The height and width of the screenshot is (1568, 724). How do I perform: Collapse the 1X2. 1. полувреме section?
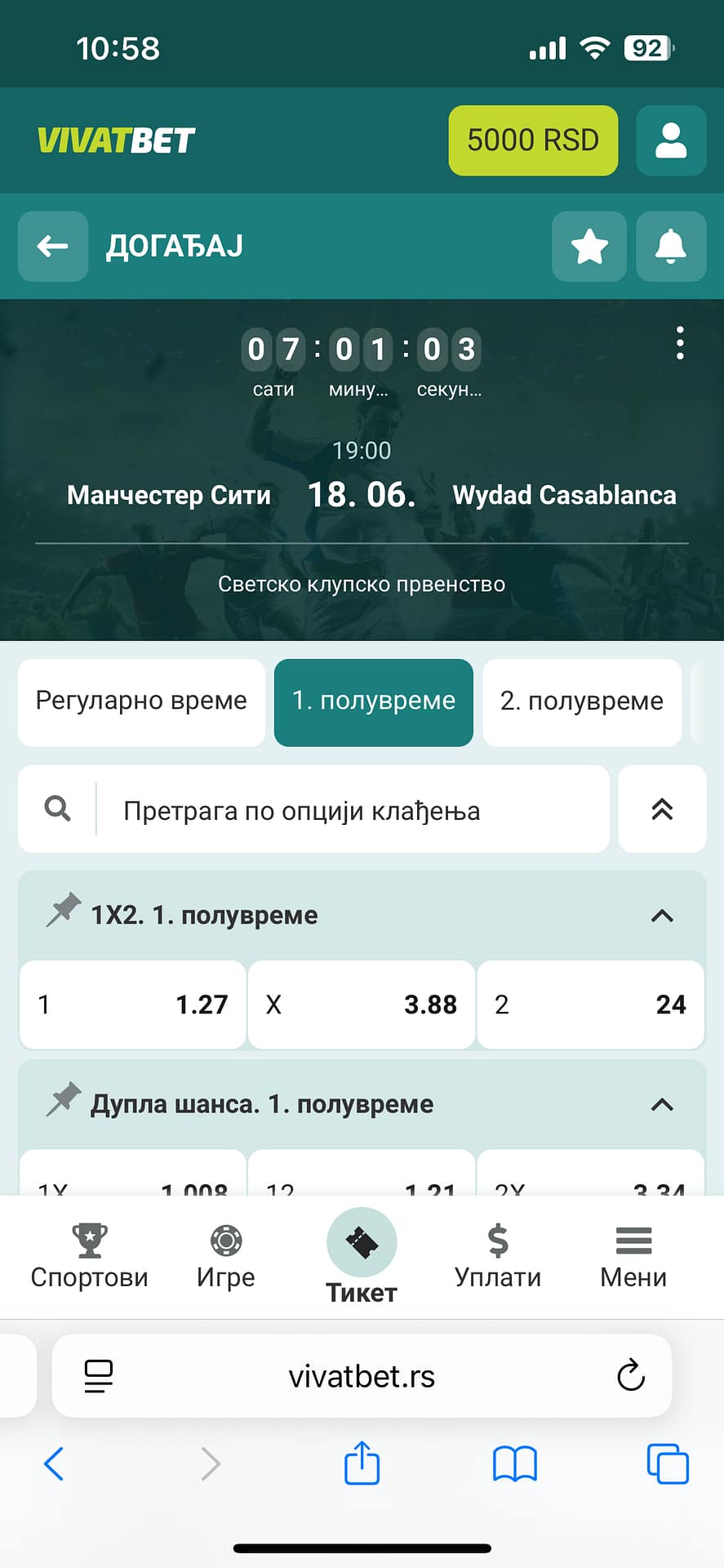pyautogui.click(x=662, y=915)
